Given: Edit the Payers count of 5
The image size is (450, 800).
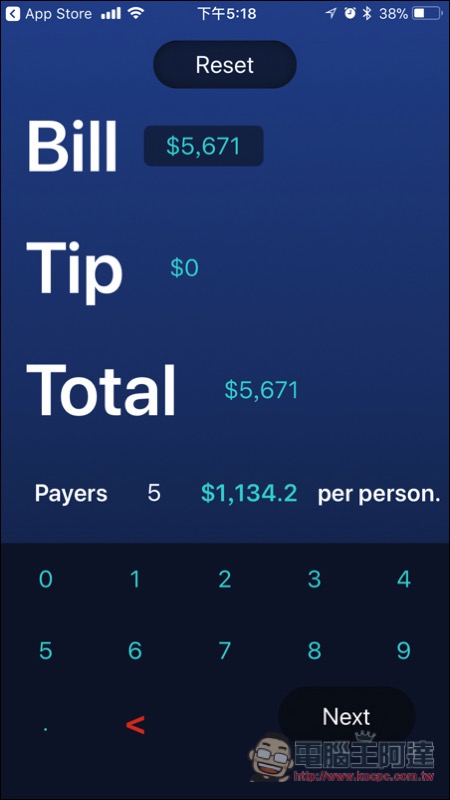Looking at the screenshot, I should coord(154,493).
